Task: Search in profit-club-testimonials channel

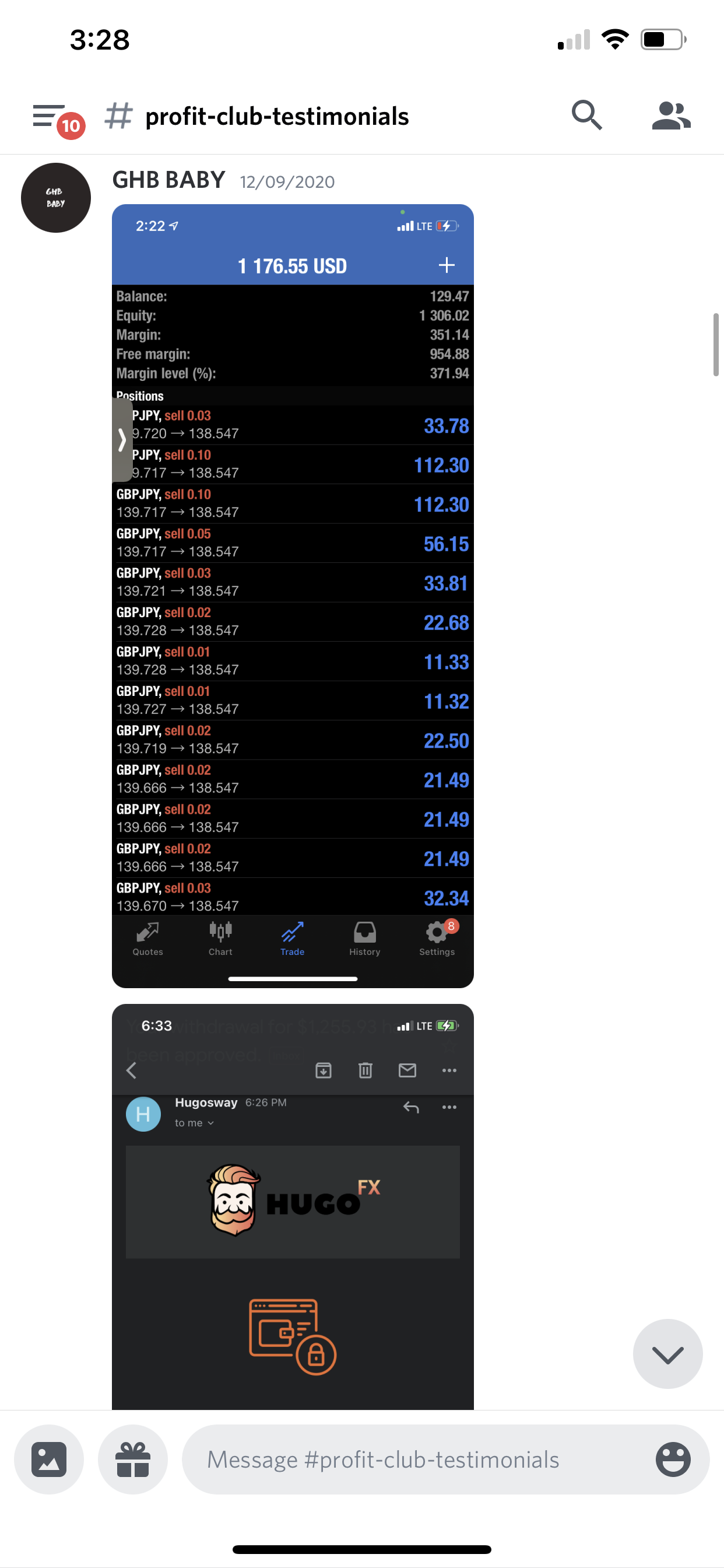Action: pyautogui.click(x=586, y=115)
